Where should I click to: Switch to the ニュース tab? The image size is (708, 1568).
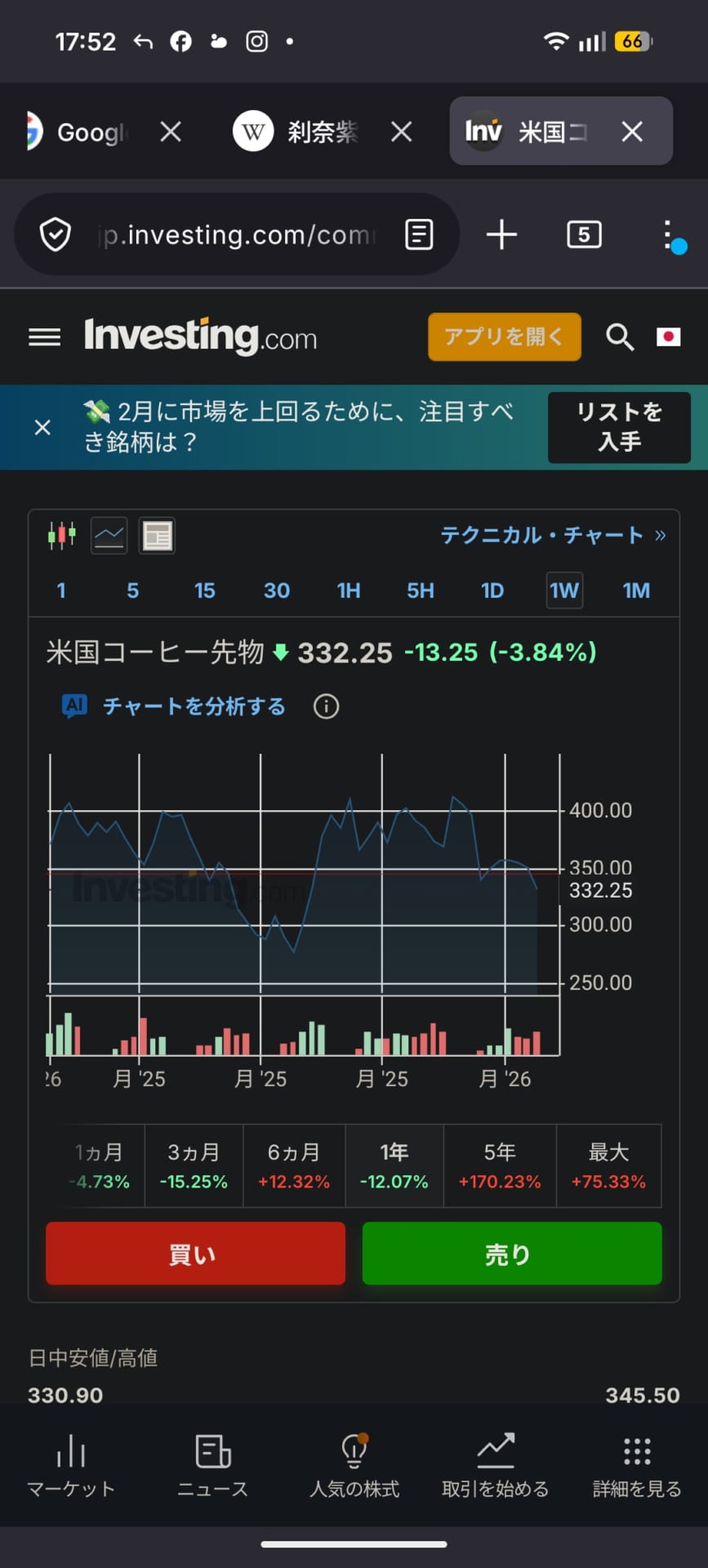coord(212,1467)
